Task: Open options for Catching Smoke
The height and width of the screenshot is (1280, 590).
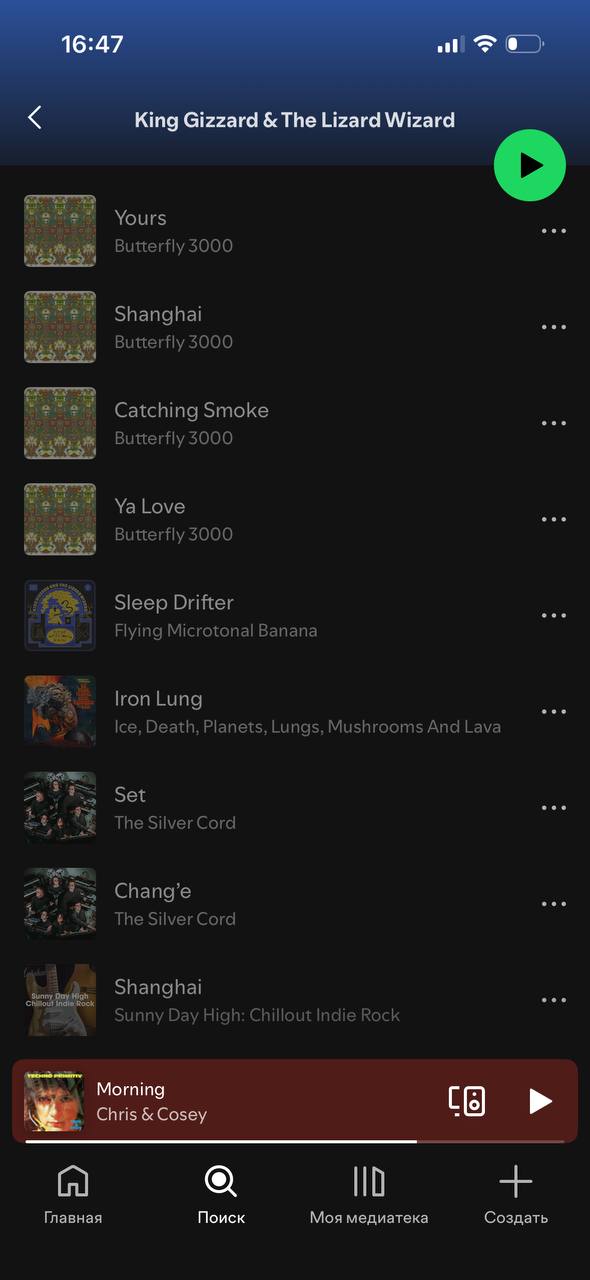Action: [554, 423]
